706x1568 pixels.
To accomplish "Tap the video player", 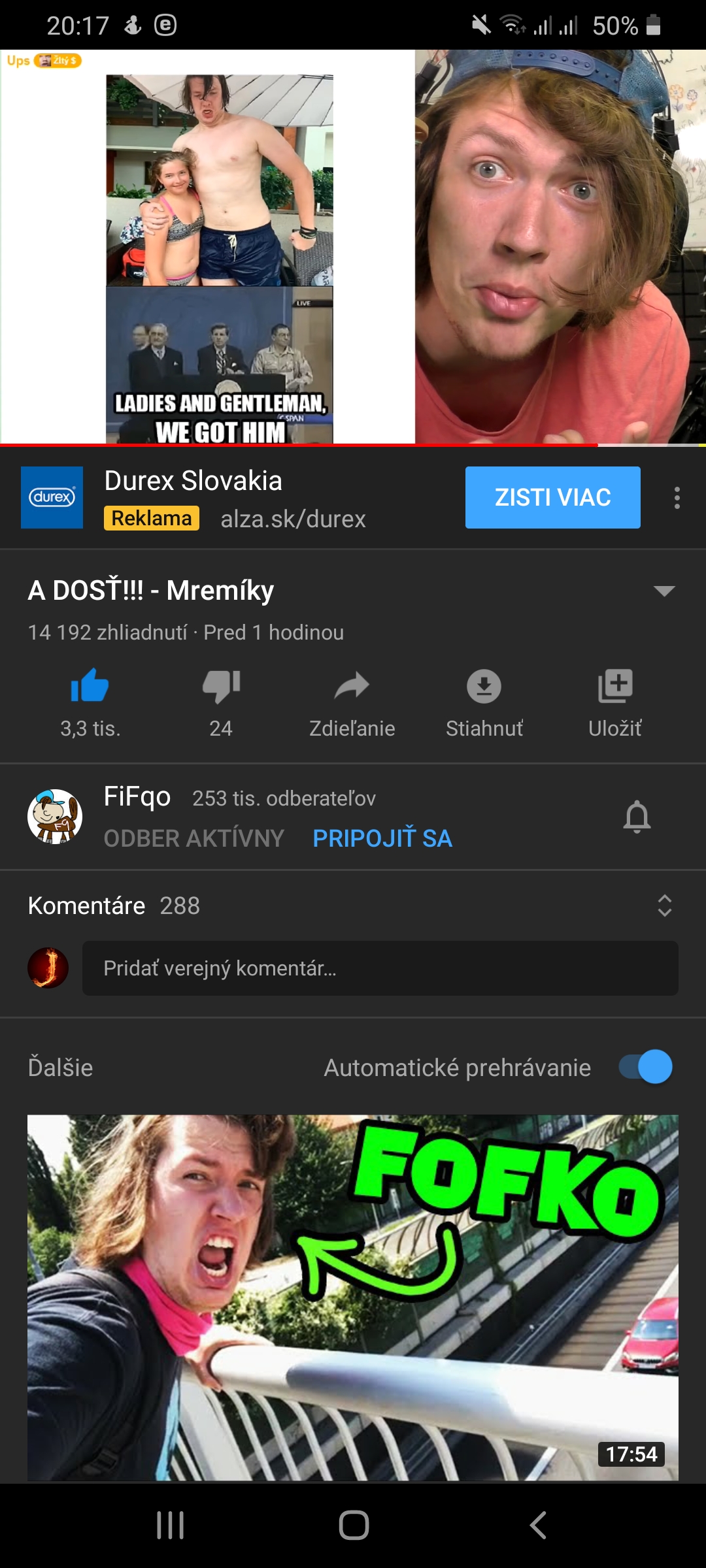I will (353, 247).
